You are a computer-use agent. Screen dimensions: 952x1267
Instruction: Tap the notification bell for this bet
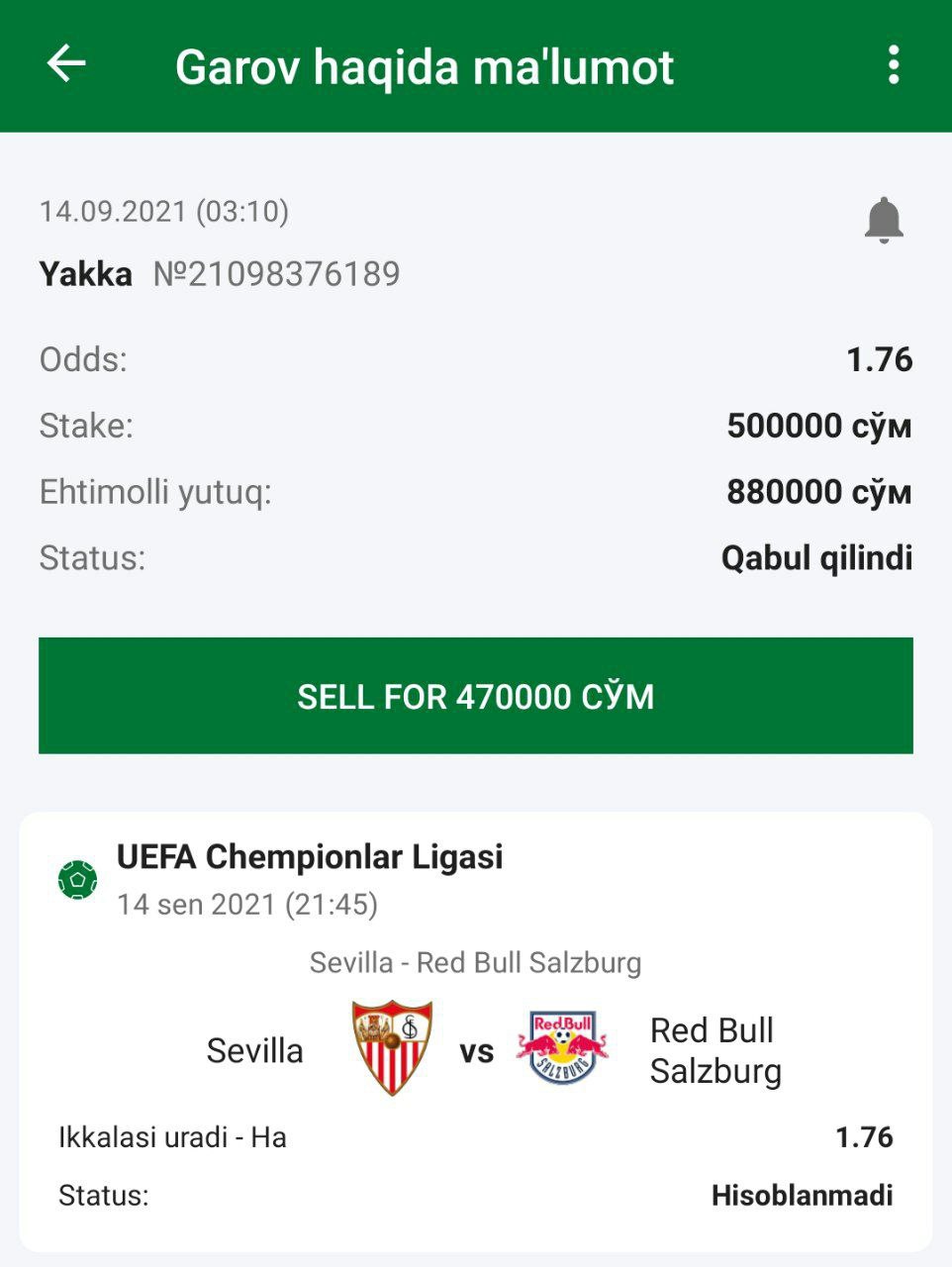pos(883,220)
